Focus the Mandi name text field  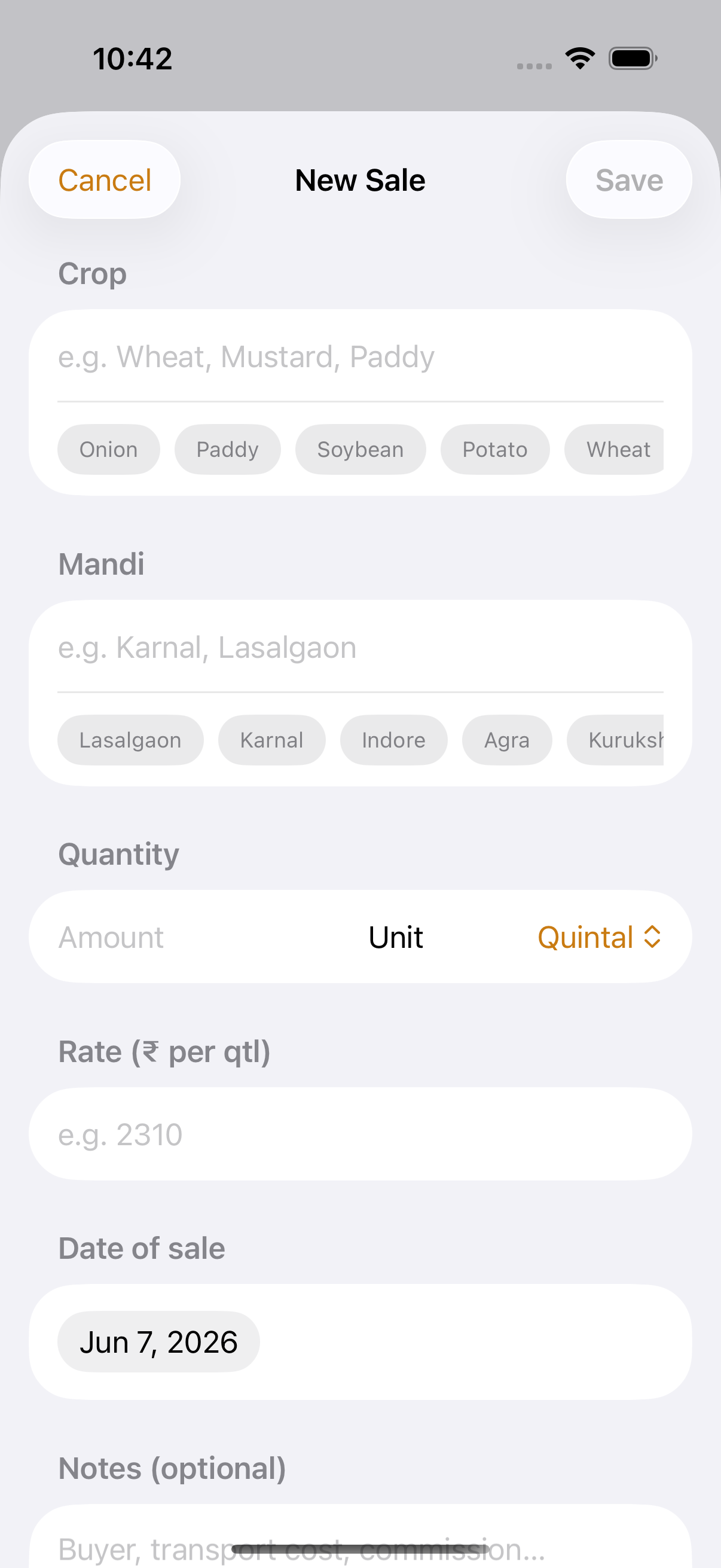click(x=360, y=647)
